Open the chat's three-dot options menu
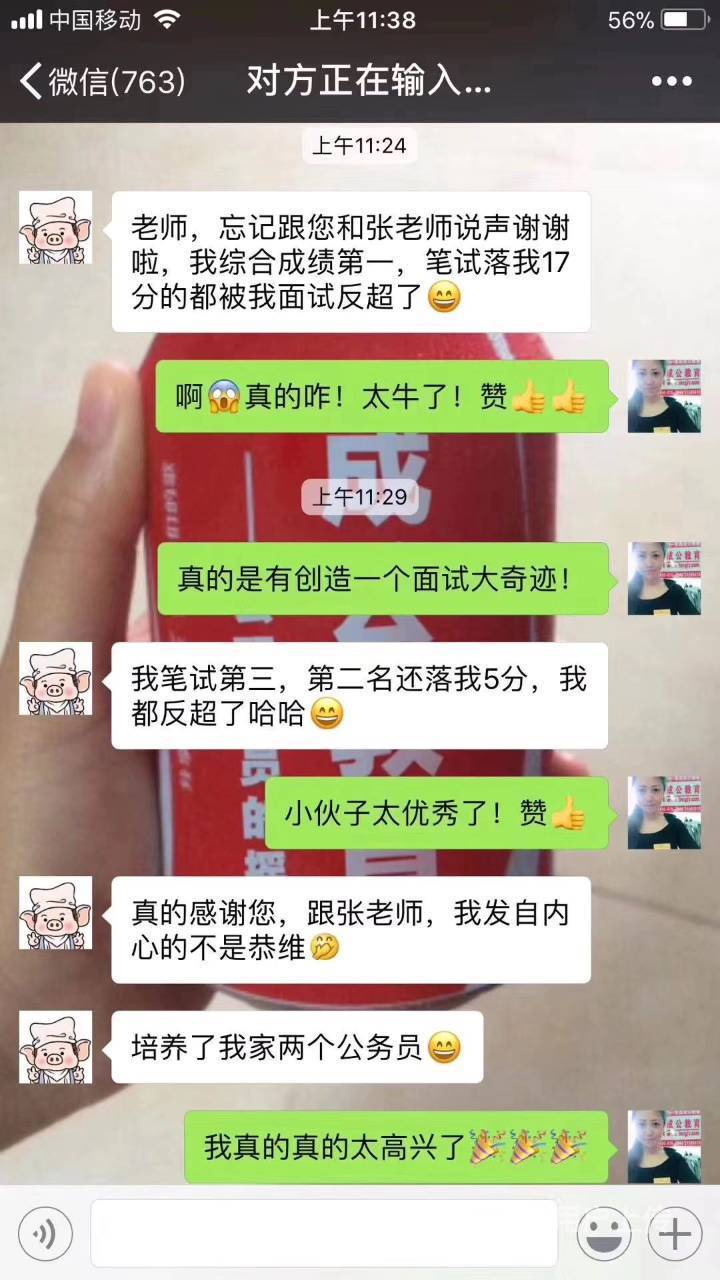The image size is (720, 1280). (x=672, y=82)
